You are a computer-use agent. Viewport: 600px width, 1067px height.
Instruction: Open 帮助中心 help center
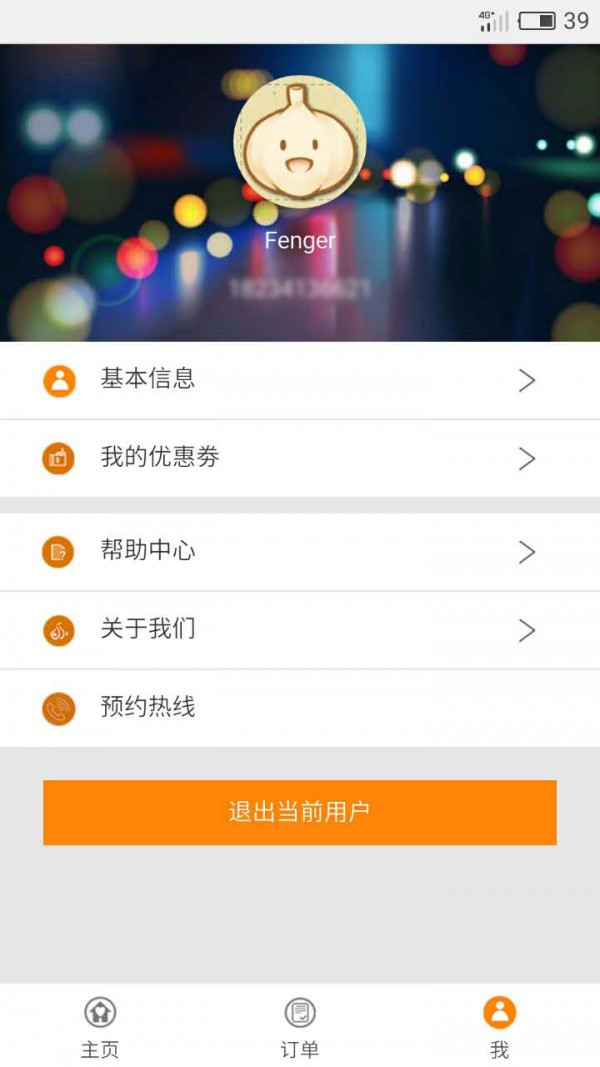300,551
